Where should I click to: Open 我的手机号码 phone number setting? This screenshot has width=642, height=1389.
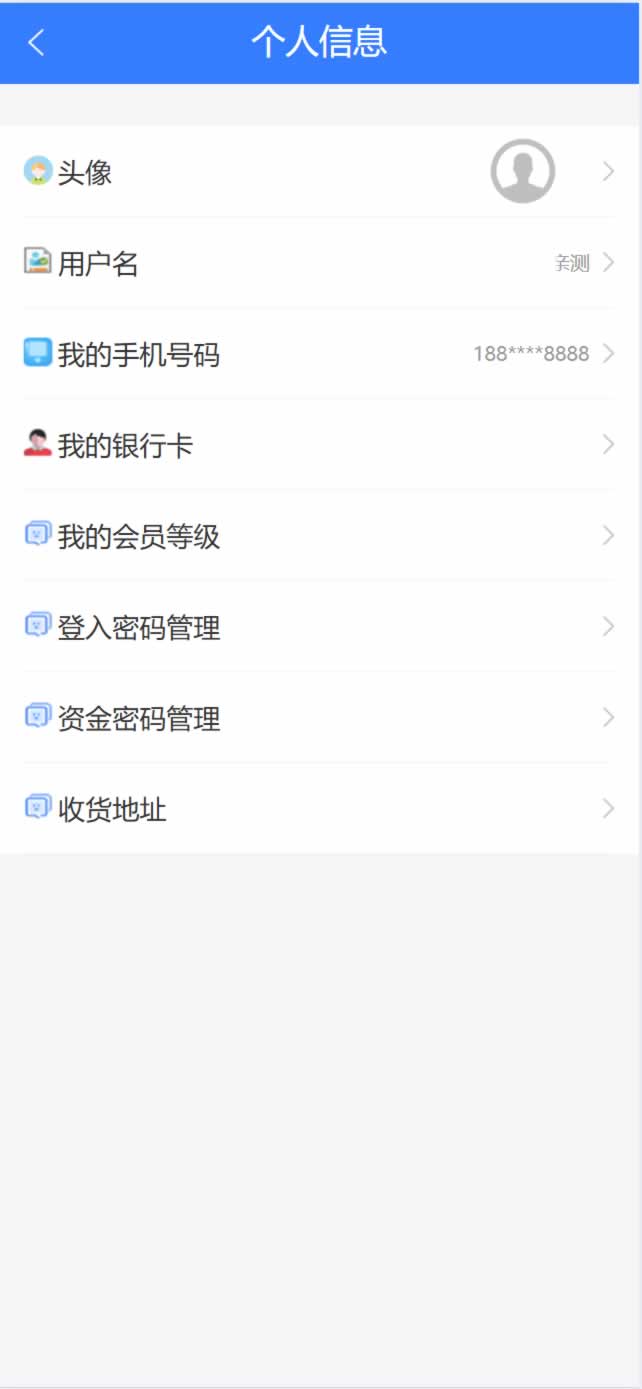point(318,354)
